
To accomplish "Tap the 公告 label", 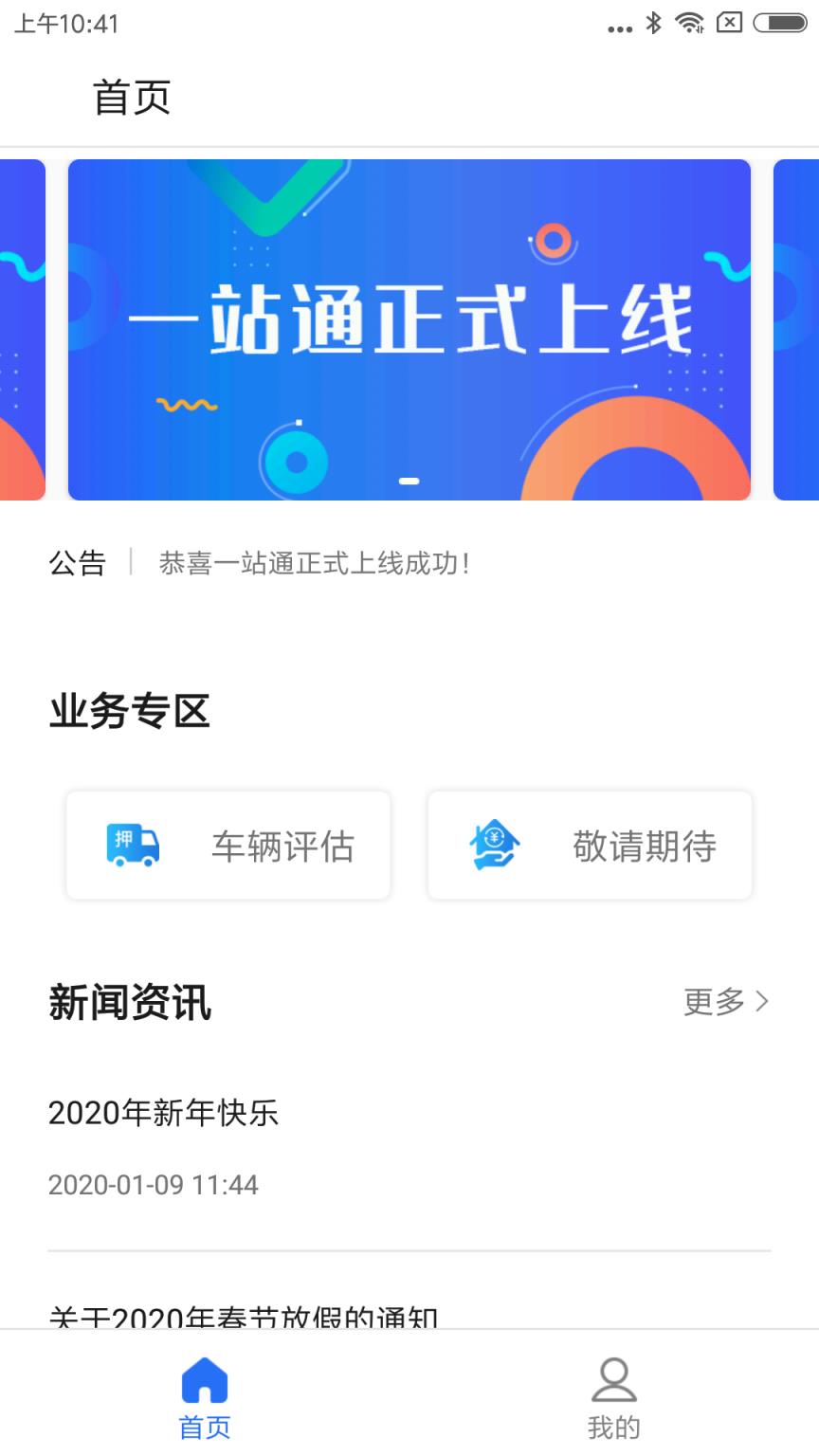I will [79, 563].
